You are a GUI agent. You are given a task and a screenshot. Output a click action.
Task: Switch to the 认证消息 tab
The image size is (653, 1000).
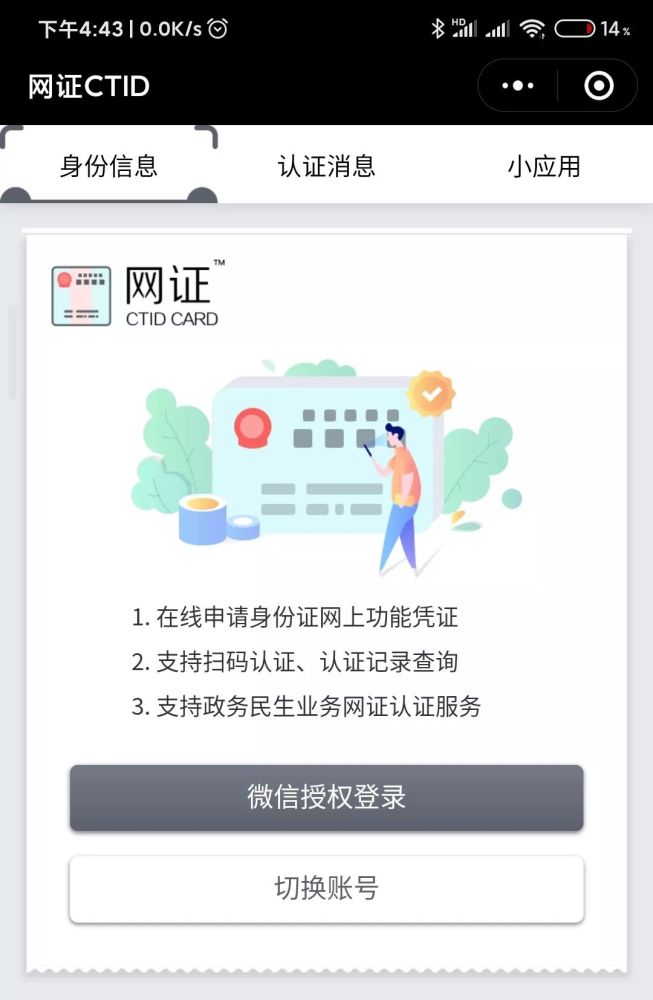(326, 166)
